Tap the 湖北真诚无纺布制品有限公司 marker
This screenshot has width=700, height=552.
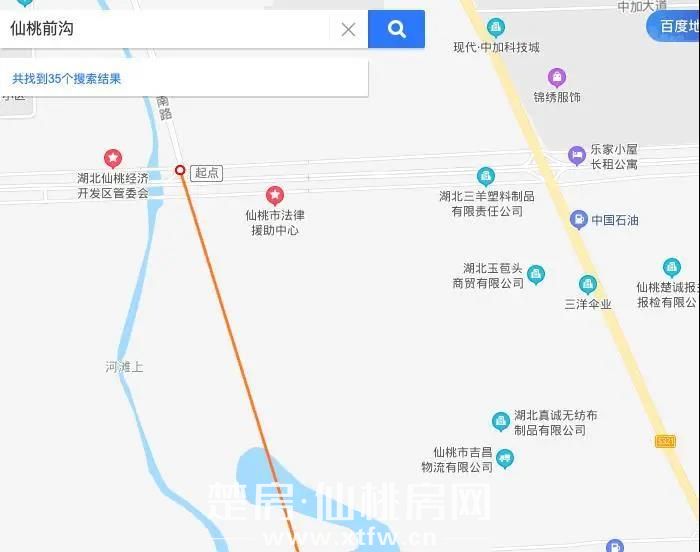point(501,421)
